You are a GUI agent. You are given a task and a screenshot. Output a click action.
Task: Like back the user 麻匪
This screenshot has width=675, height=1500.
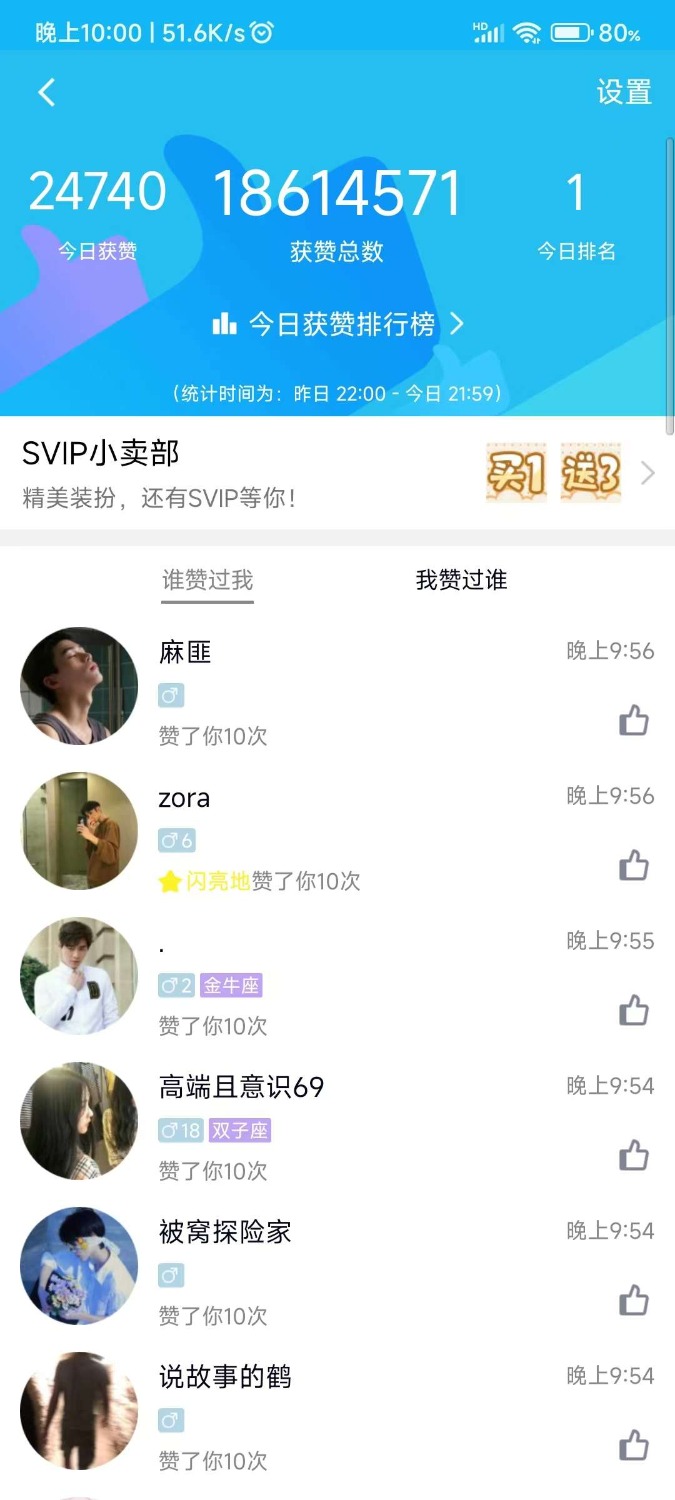[634, 721]
